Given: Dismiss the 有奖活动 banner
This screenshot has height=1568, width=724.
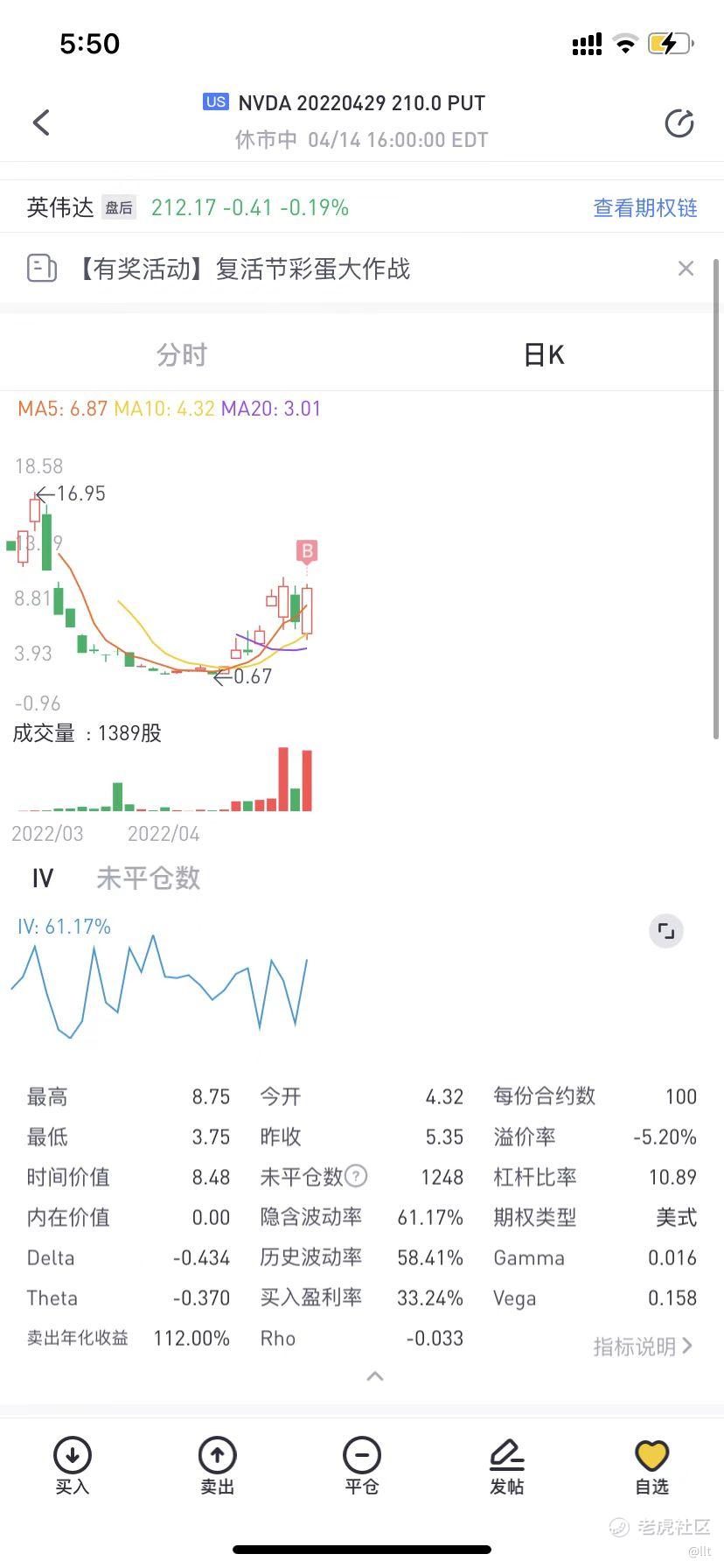Looking at the screenshot, I should 686,269.
